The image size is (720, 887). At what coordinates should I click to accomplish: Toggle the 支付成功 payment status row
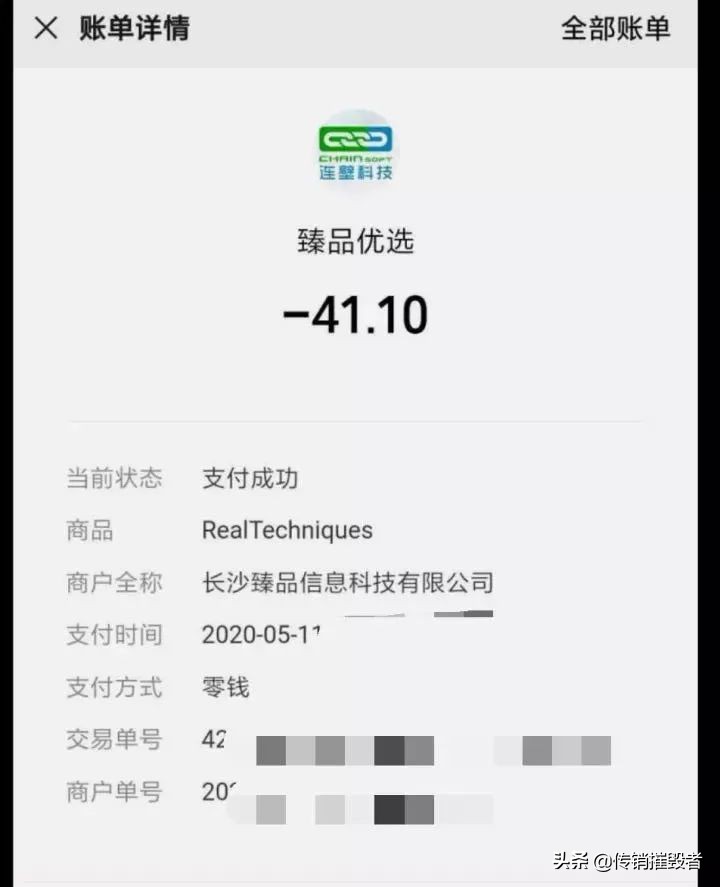[x=250, y=479]
